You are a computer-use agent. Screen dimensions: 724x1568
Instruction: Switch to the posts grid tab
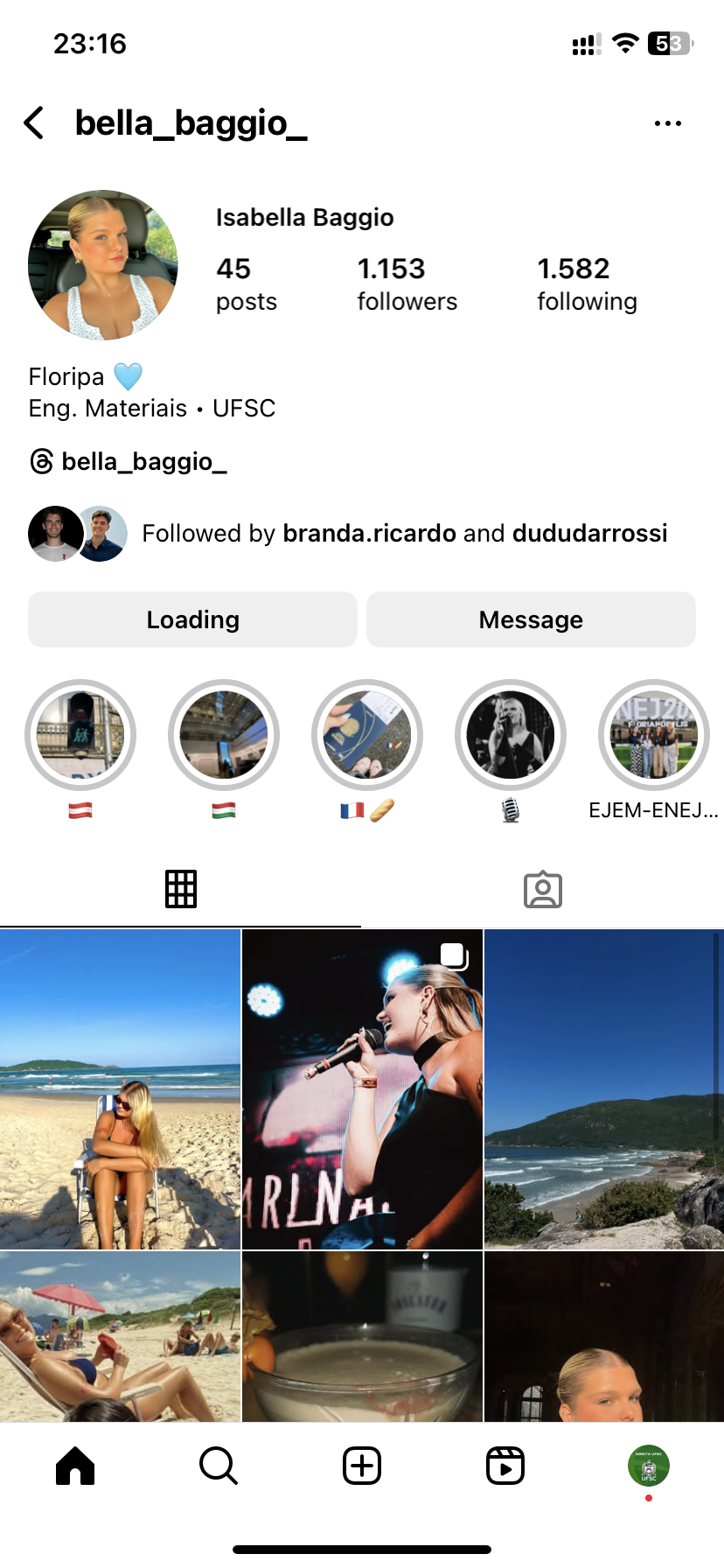click(181, 889)
